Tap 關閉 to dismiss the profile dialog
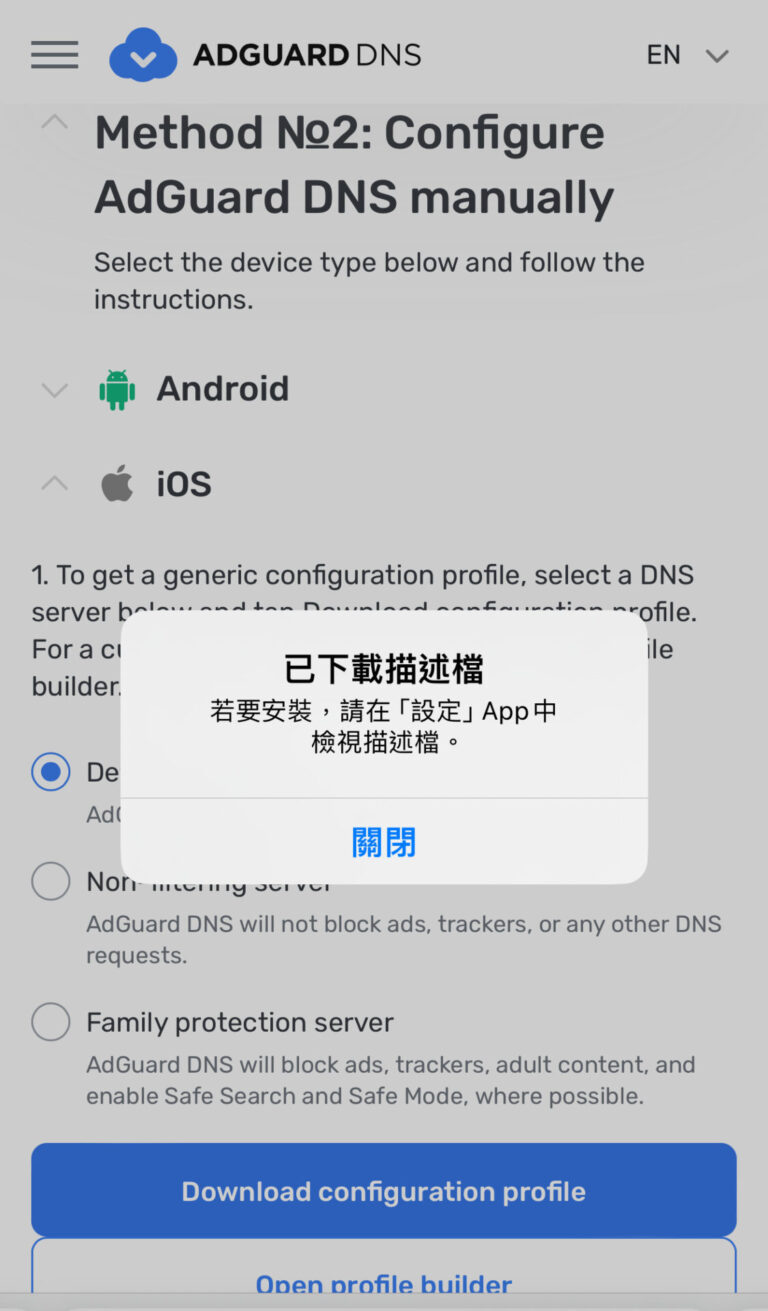This screenshot has width=768, height=1311. pos(384,843)
